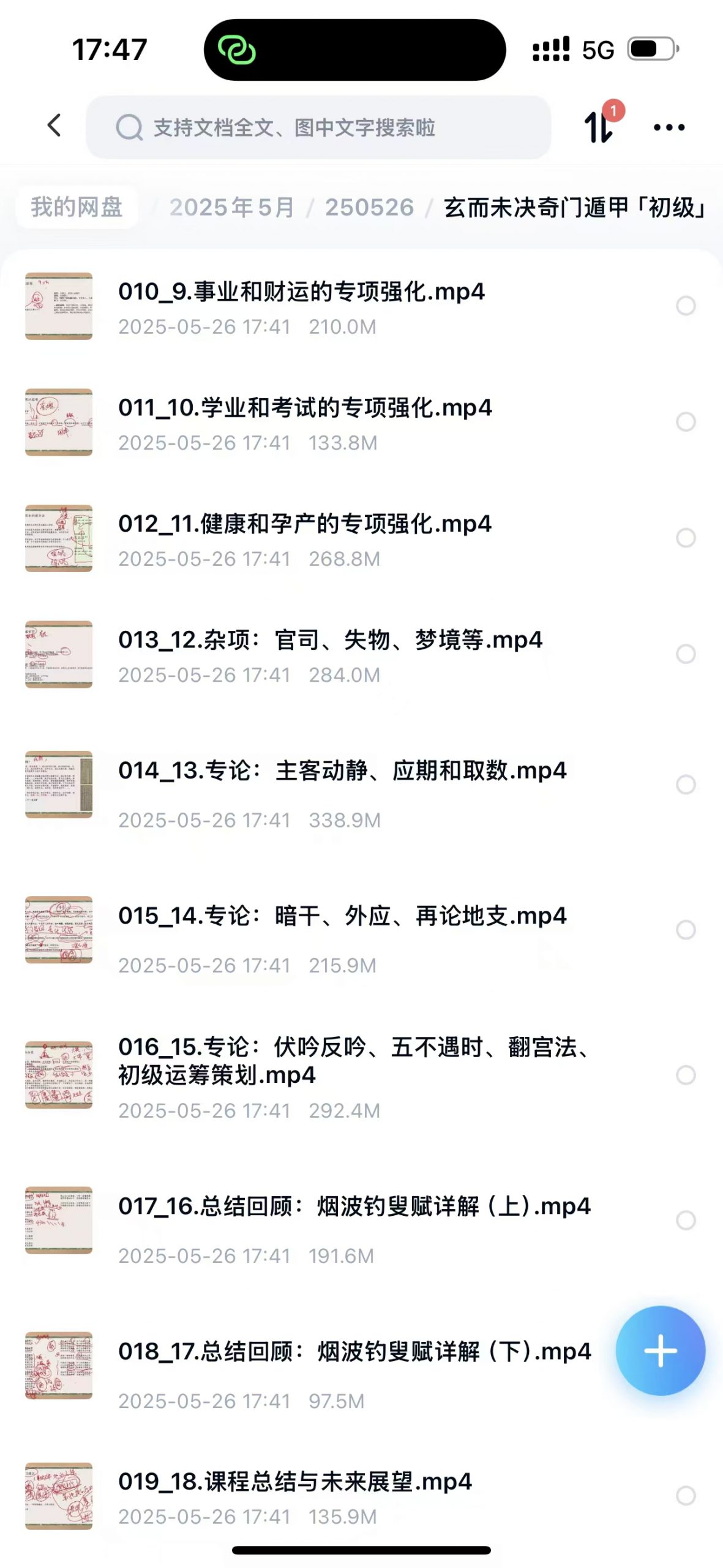The height and width of the screenshot is (1568, 723).
Task: Open video 014_13.专论：主客动静、应期和取数.mp4
Action: [342, 771]
